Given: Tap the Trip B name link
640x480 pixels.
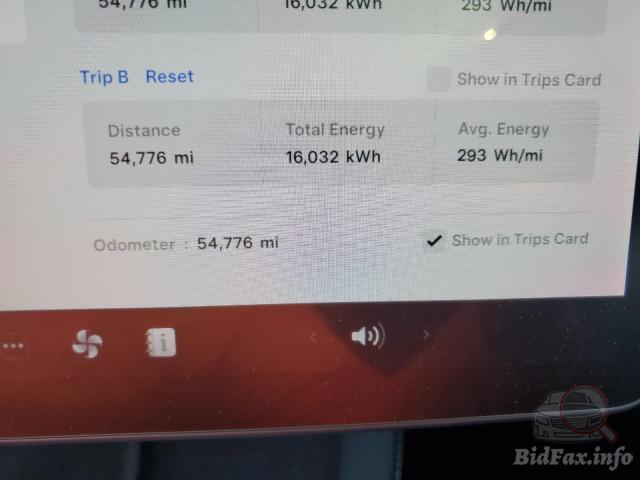Looking at the screenshot, I should [104, 77].
